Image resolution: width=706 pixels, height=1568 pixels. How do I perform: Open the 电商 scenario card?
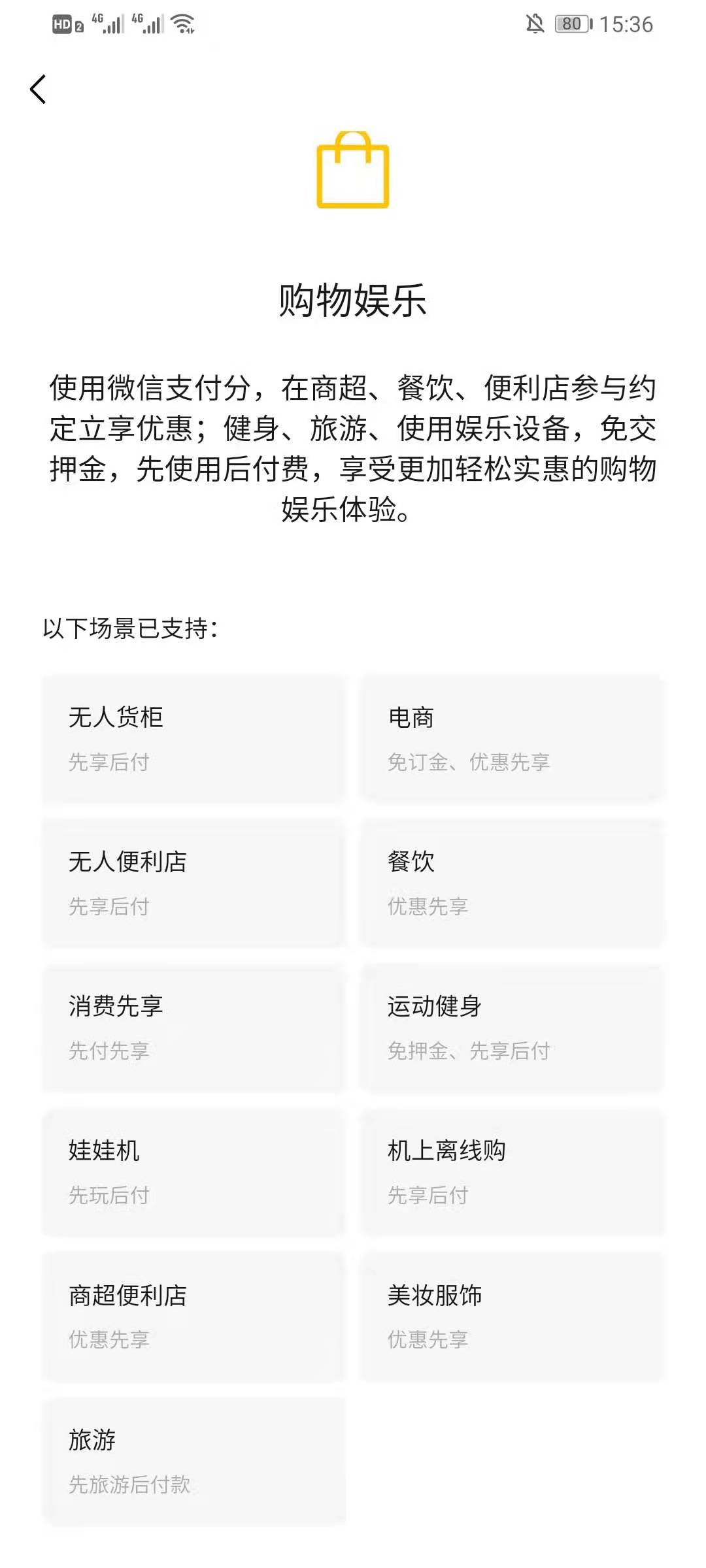pos(512,739)
